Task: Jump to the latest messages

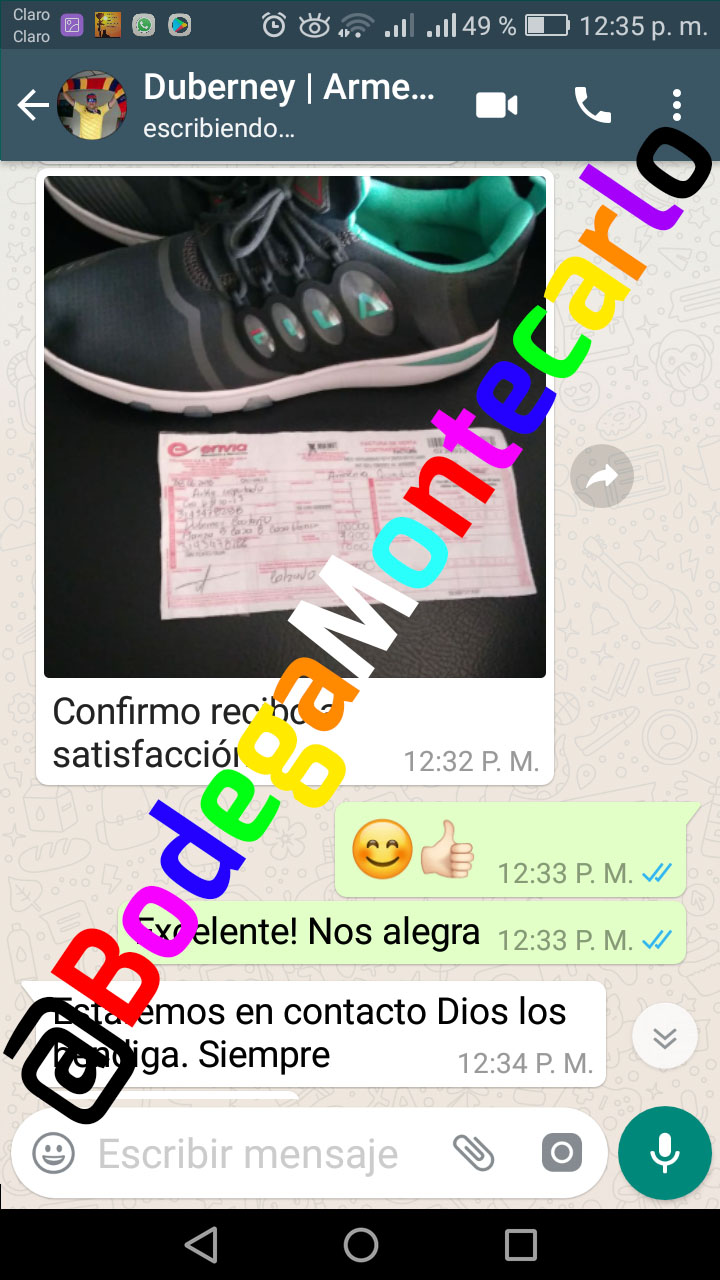Action: click(x=665, y=1039)
